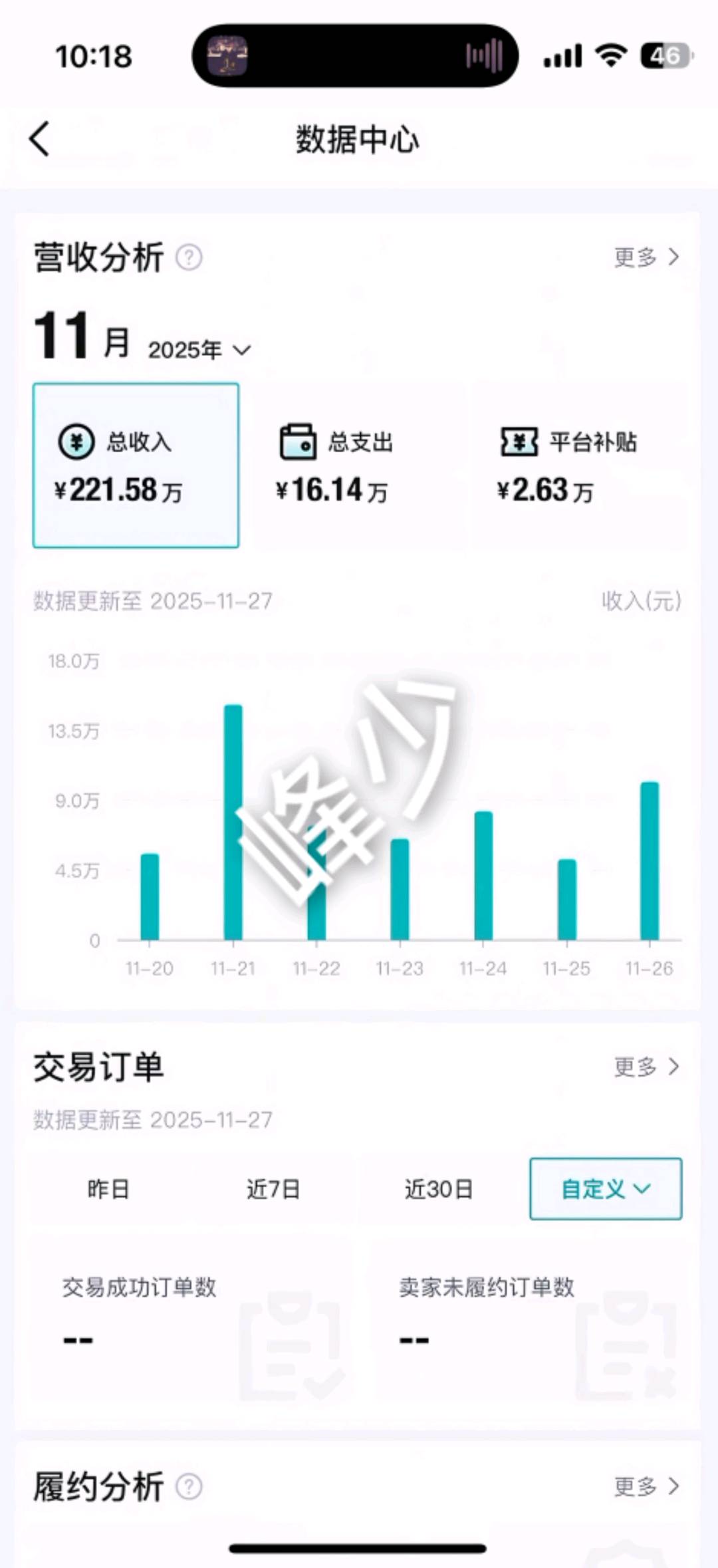Click 更多 beside 营收分析

[646, 258]
